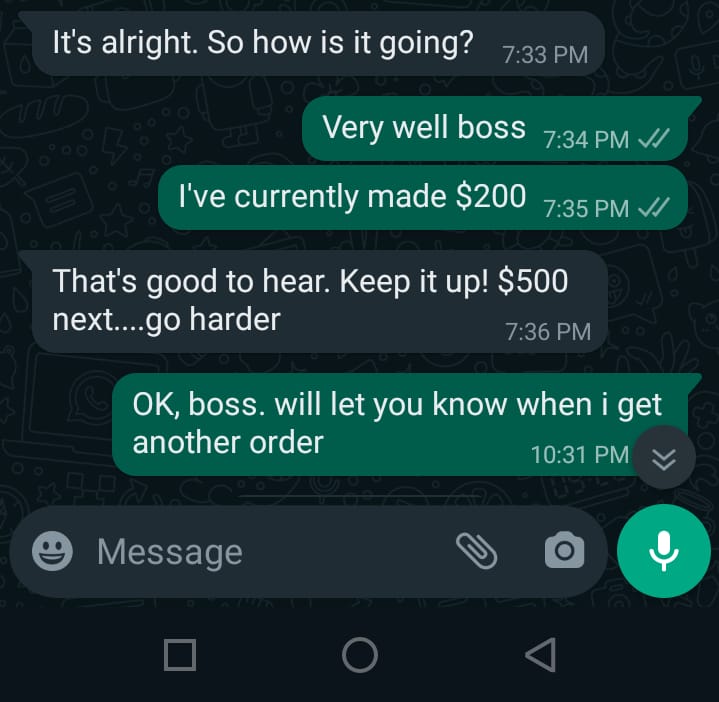
Task: Go back using the system back button
Action: pyautogui.click(x=540, y=655)
